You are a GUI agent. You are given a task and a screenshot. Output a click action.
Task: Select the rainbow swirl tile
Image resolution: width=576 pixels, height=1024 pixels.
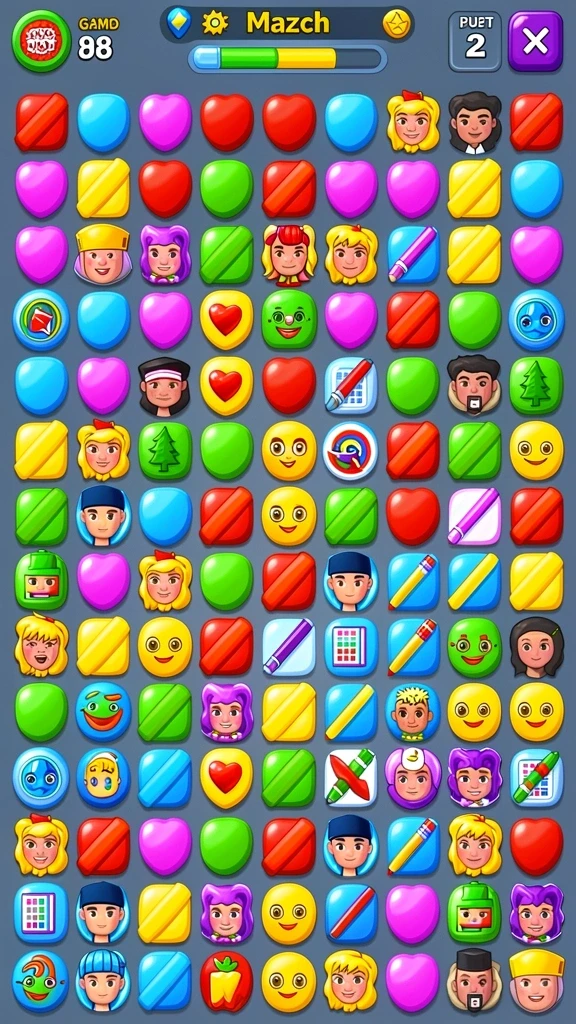[x=350, y=450]
